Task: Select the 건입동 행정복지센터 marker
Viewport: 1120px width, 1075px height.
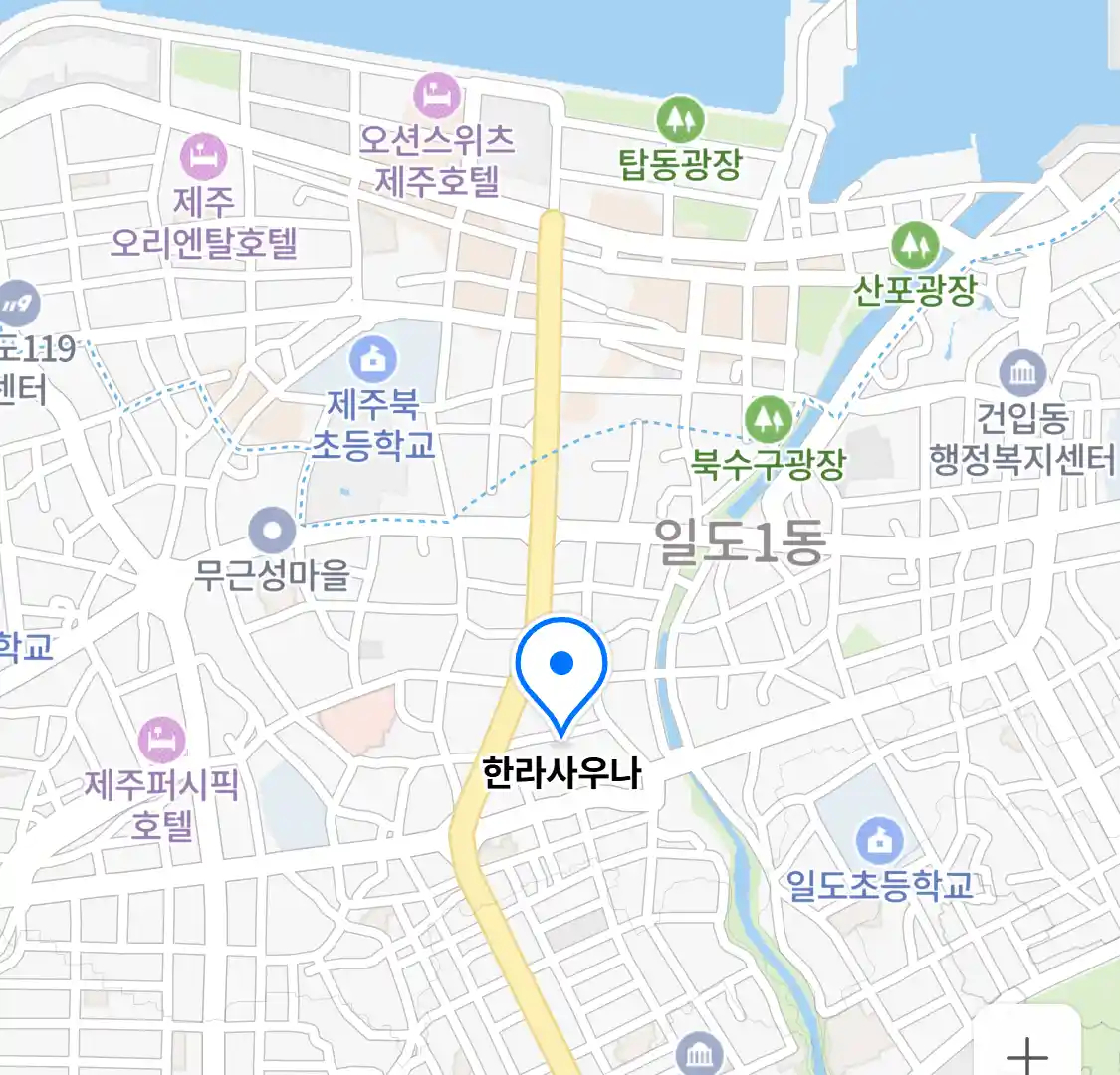Action: coord(1022,374)
